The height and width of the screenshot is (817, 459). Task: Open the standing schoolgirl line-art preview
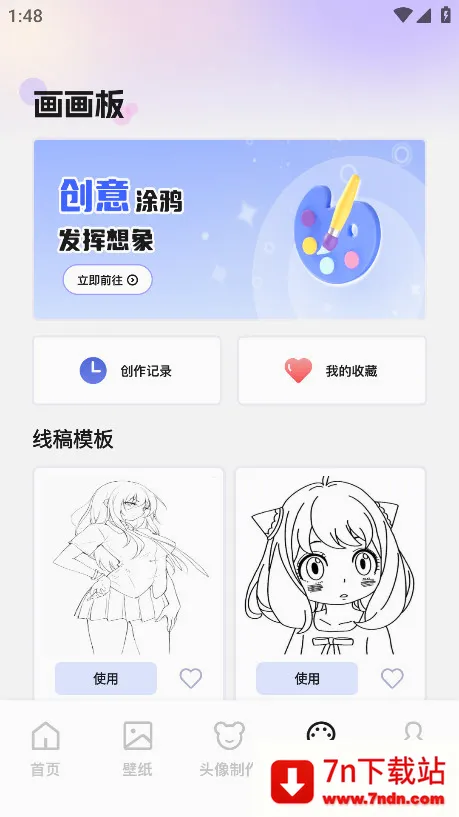[x=129, y=565]
